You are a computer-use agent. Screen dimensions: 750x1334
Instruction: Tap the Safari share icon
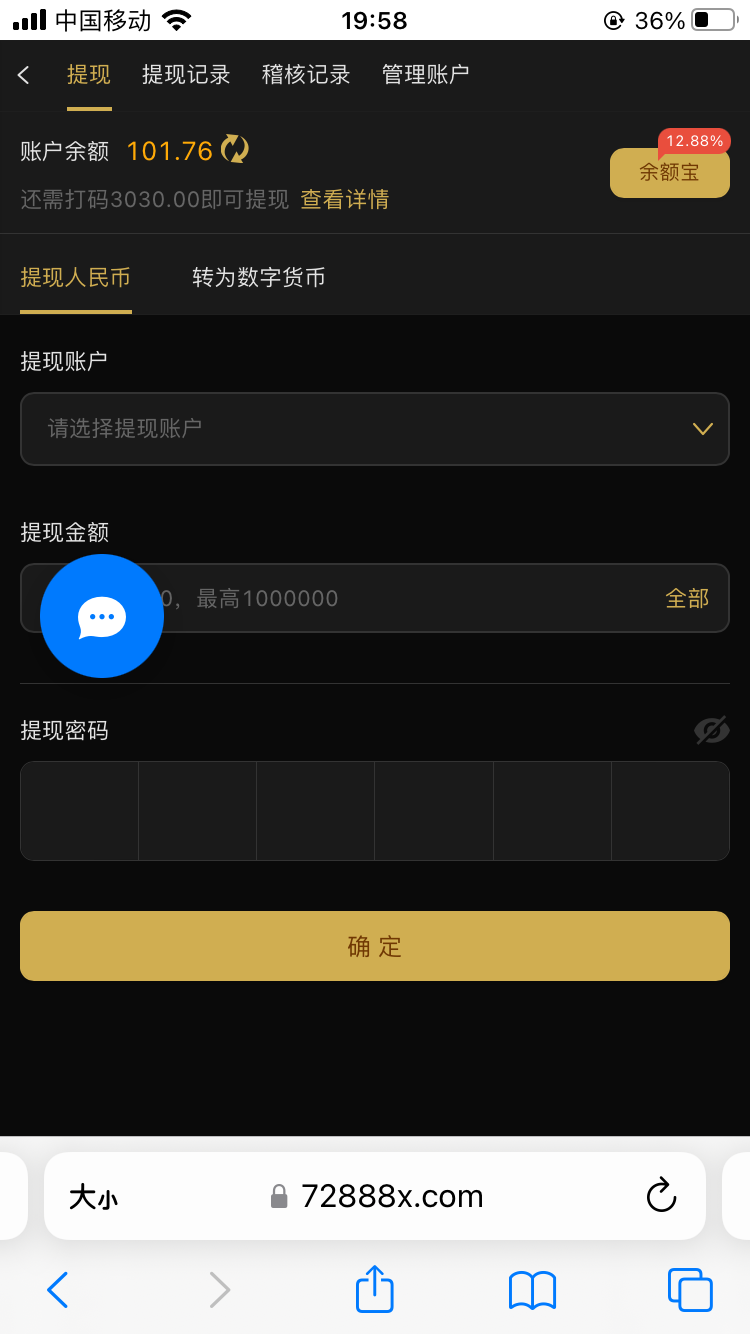coord(373,1290)
